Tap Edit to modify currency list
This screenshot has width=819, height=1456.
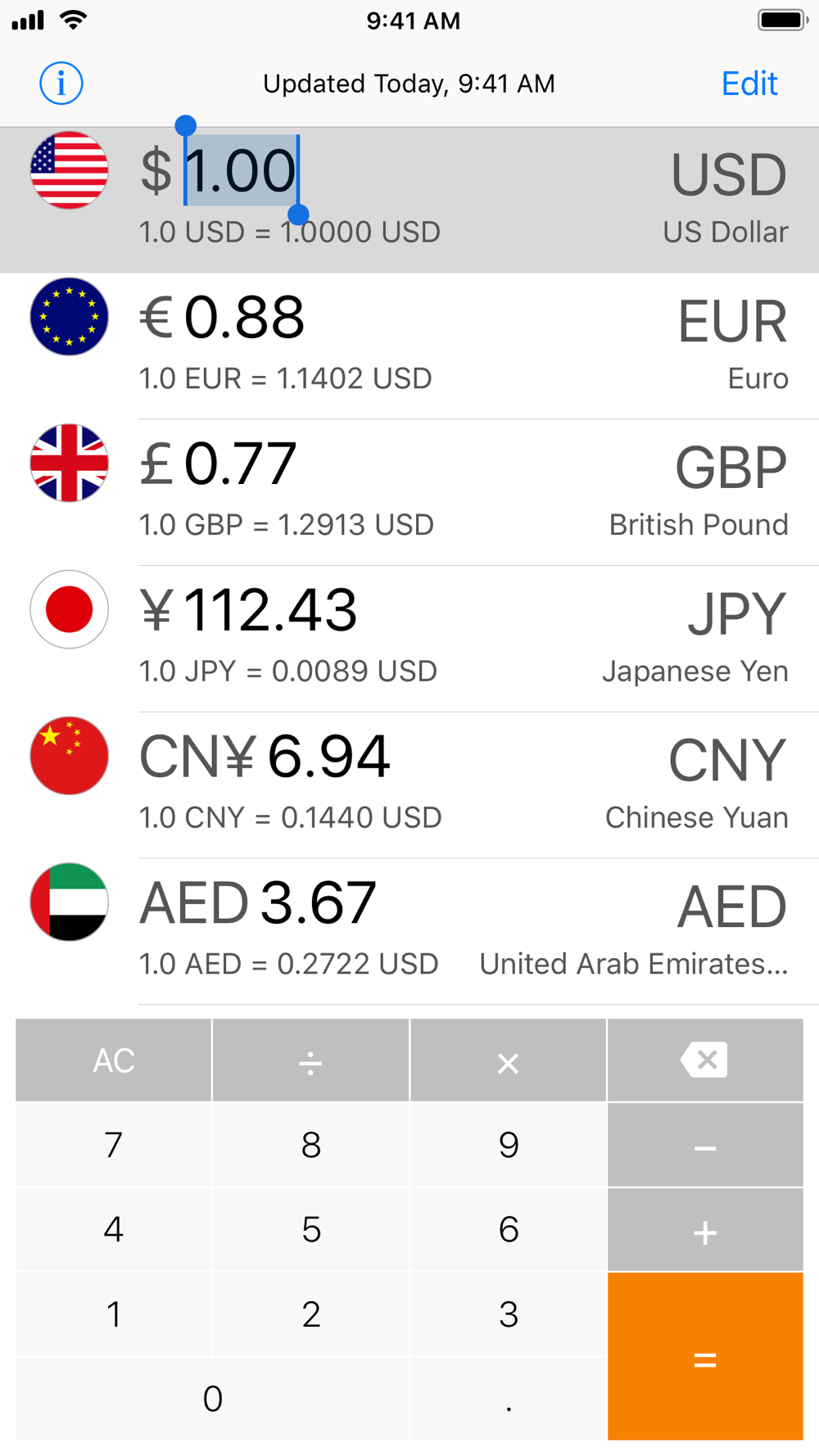pos(749,84)
